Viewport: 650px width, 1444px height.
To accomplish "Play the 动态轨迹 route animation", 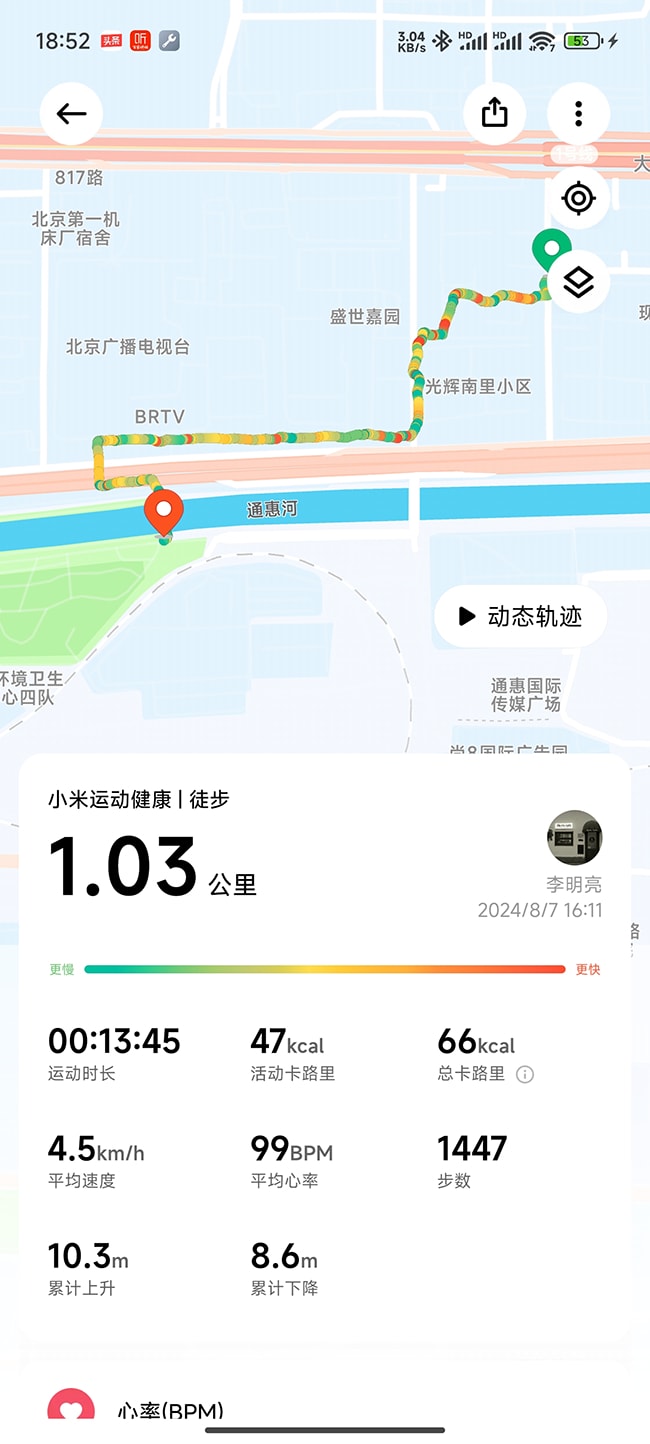I will tap(520, 616).
